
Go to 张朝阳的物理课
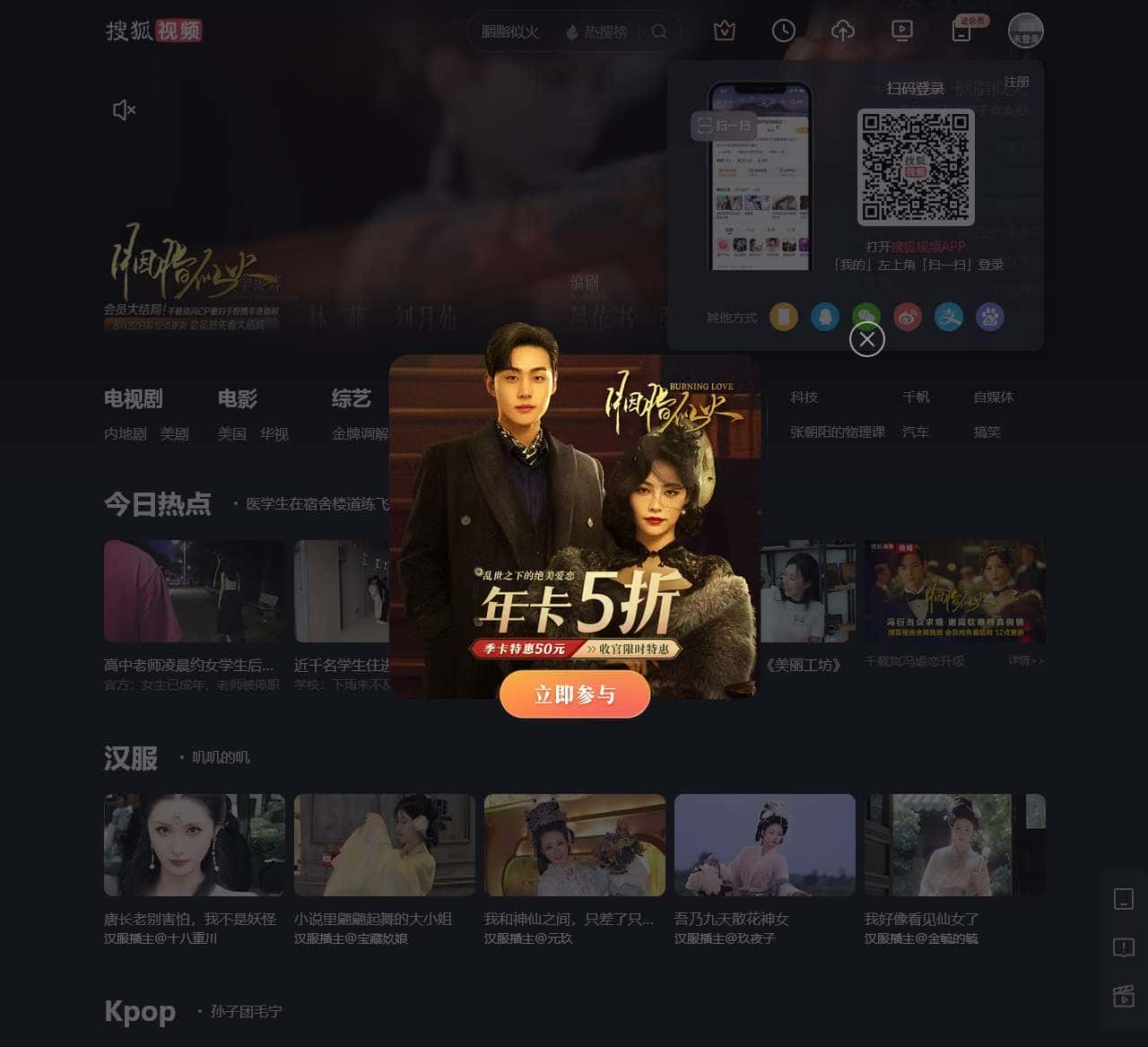837,432
